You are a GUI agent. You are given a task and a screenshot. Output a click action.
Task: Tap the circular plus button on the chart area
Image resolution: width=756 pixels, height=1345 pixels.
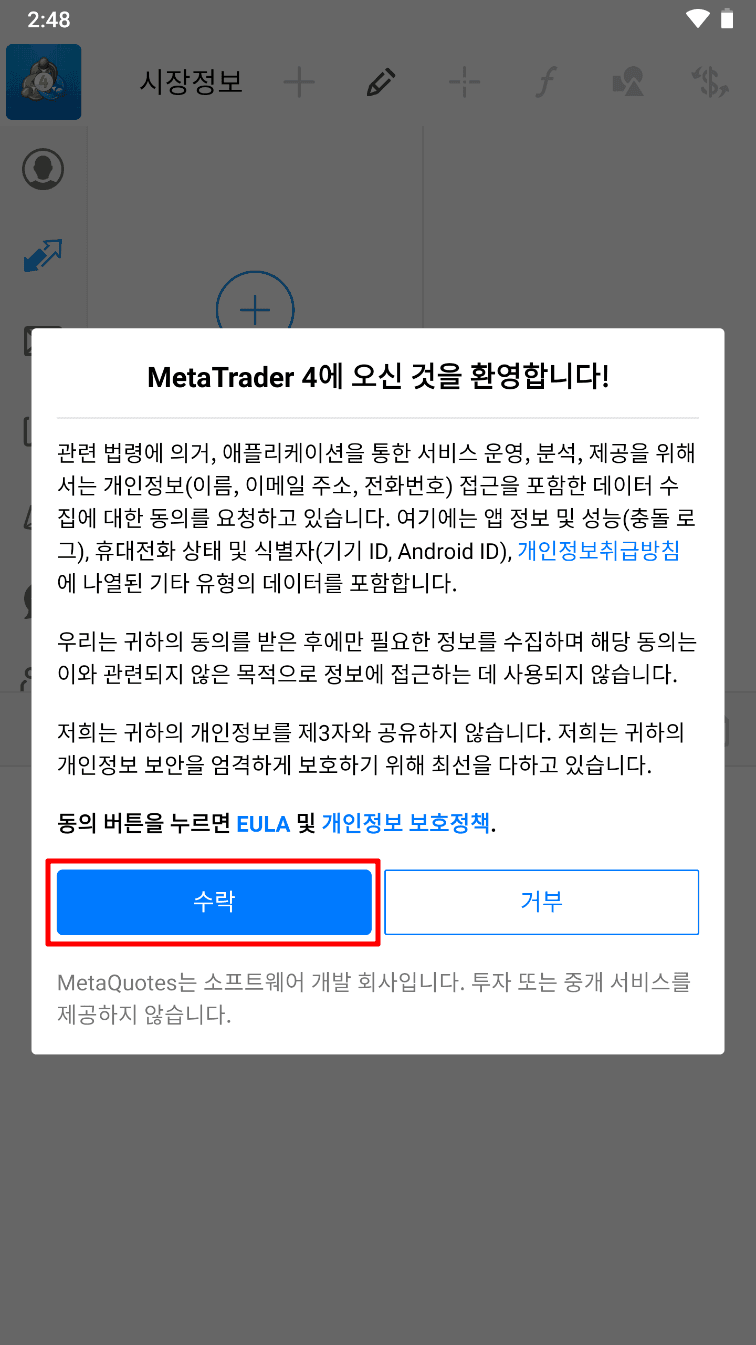tap(255, 309)
